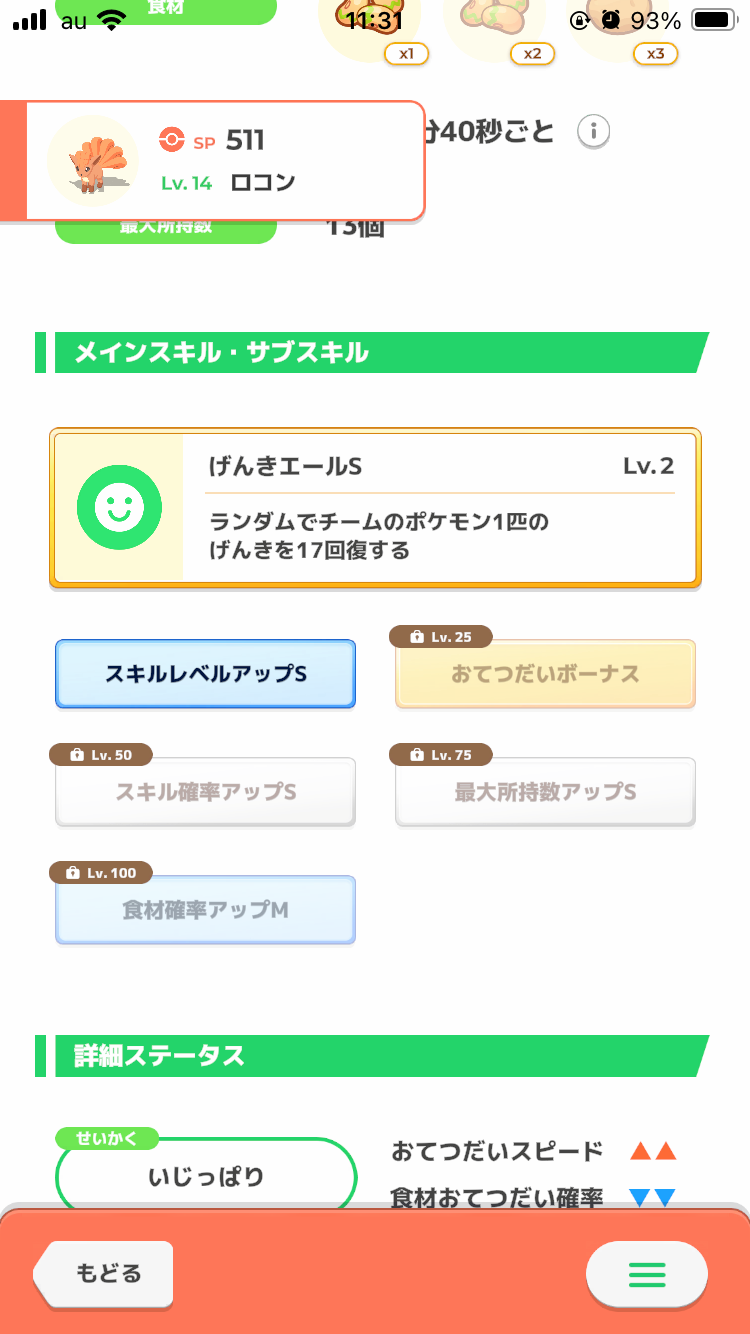Screen dimensions: 750x1334
Task: Tap the locked 食材確率アップM sub skill
Action: coord(205,910)
